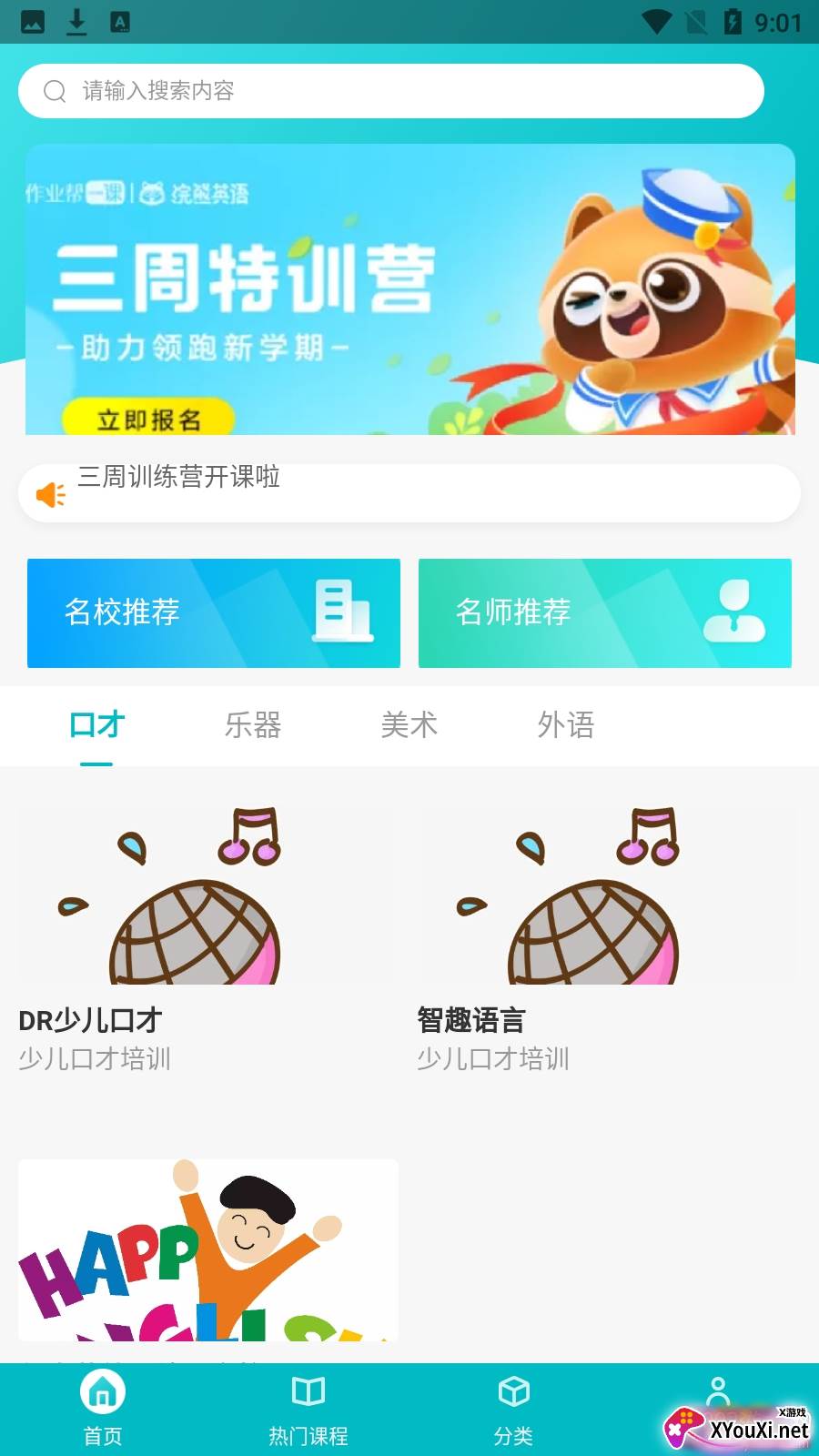Open the 智趣语言 course card
The image size is (819, 1456).
606,937
